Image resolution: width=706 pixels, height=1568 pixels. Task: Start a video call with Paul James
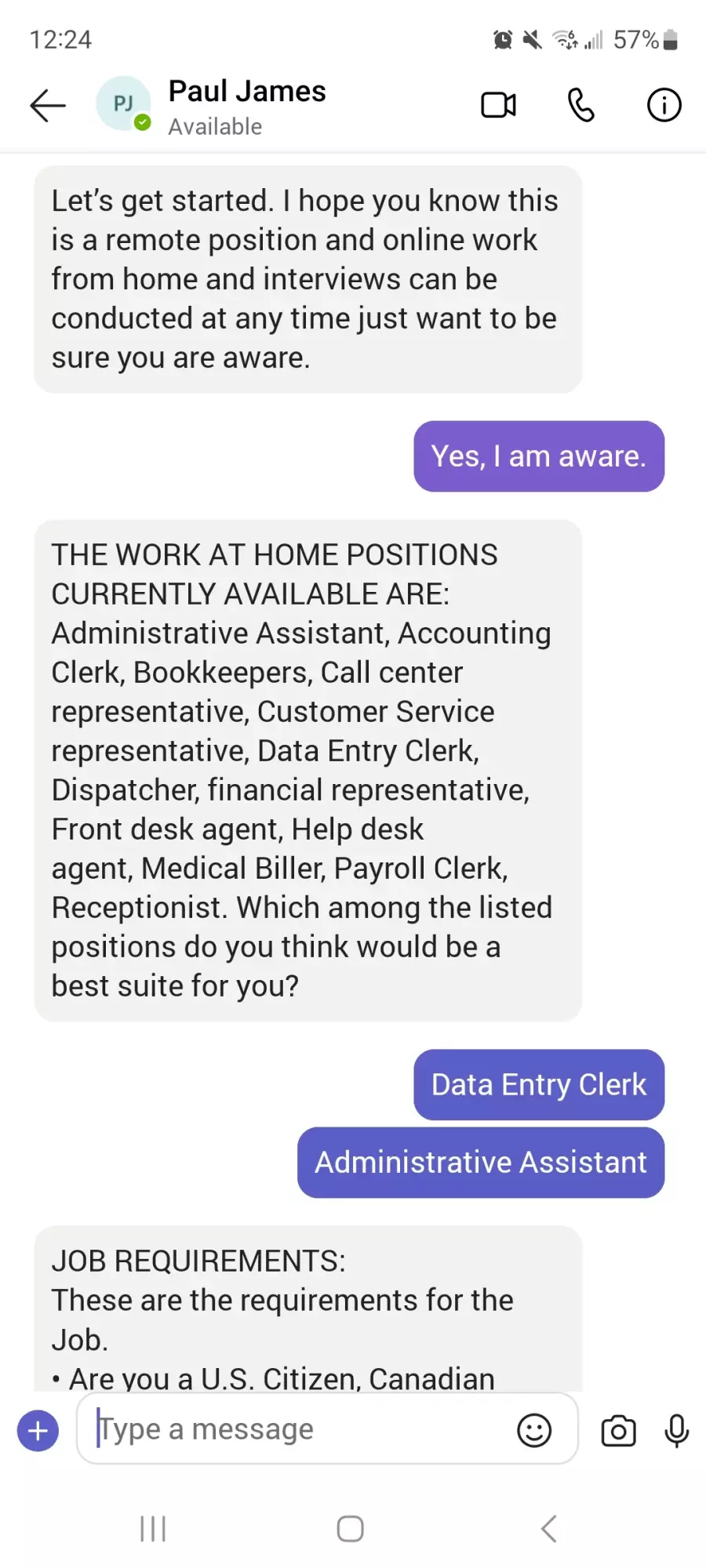click(498, 105)
